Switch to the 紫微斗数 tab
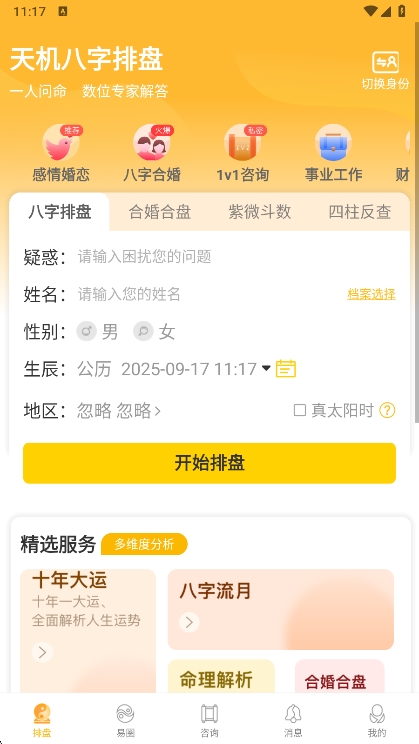Viewport: 419px width, 744px height. coord(260,212)
